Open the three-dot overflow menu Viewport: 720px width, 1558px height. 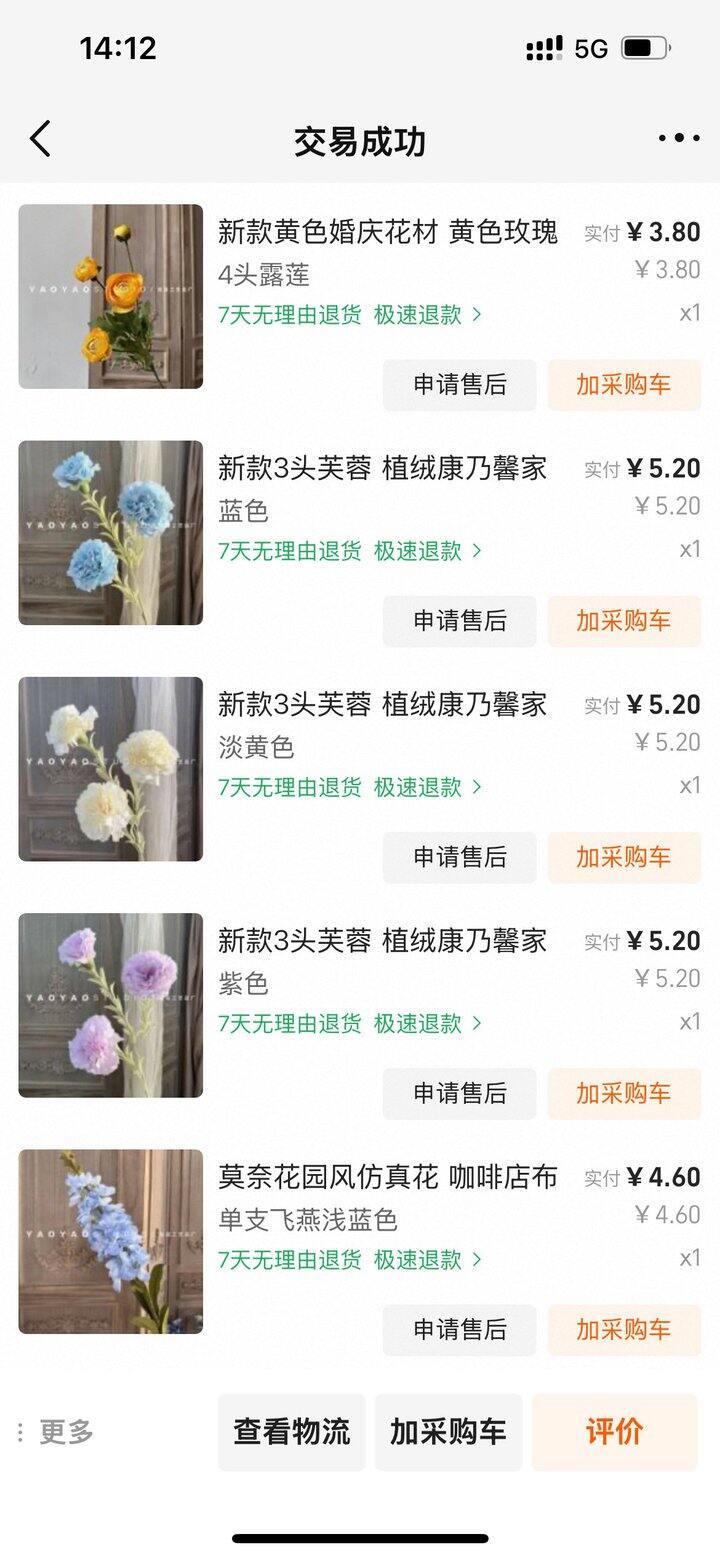point(679,139)
